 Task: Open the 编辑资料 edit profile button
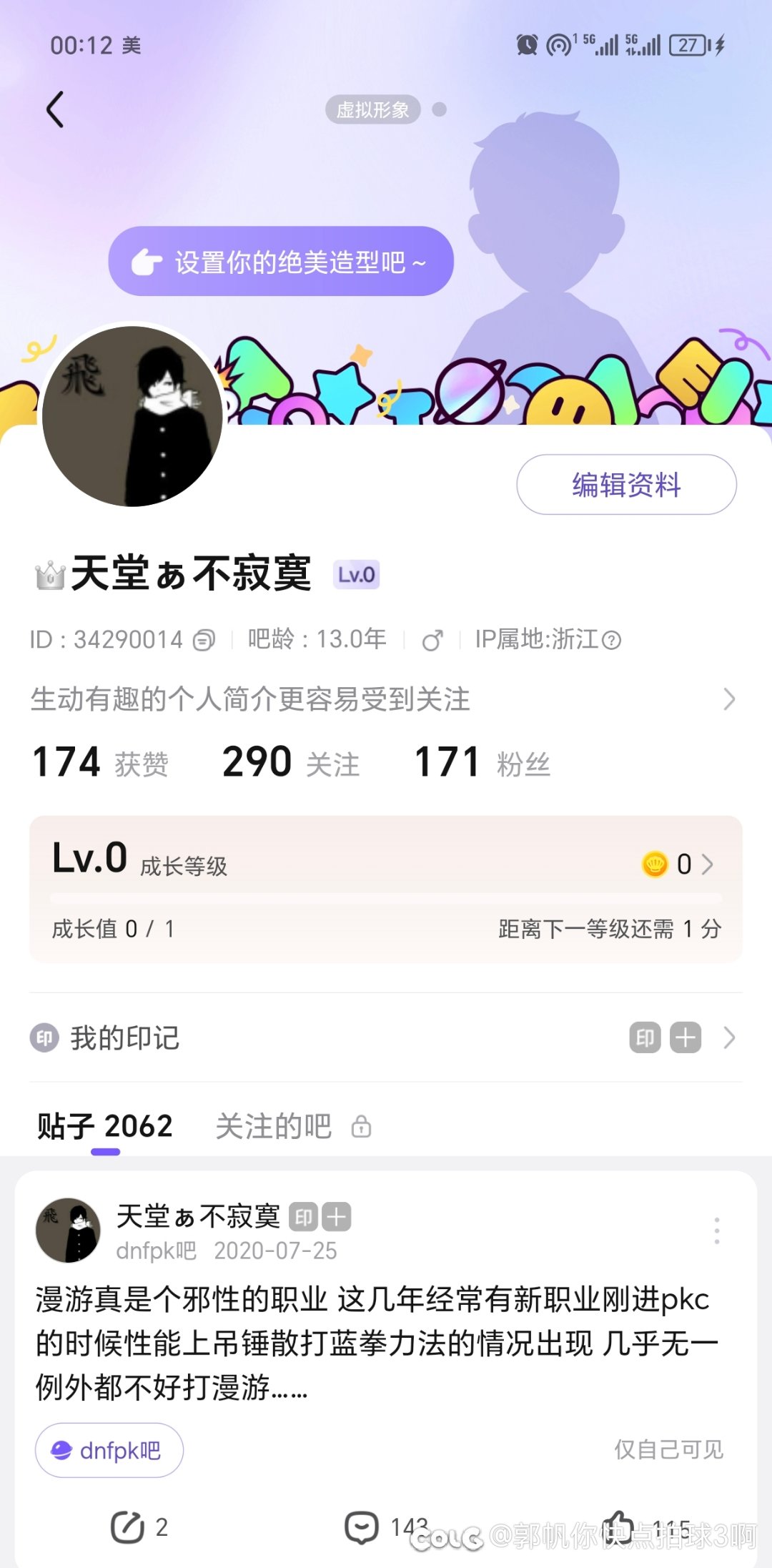[x=626, y=484]
